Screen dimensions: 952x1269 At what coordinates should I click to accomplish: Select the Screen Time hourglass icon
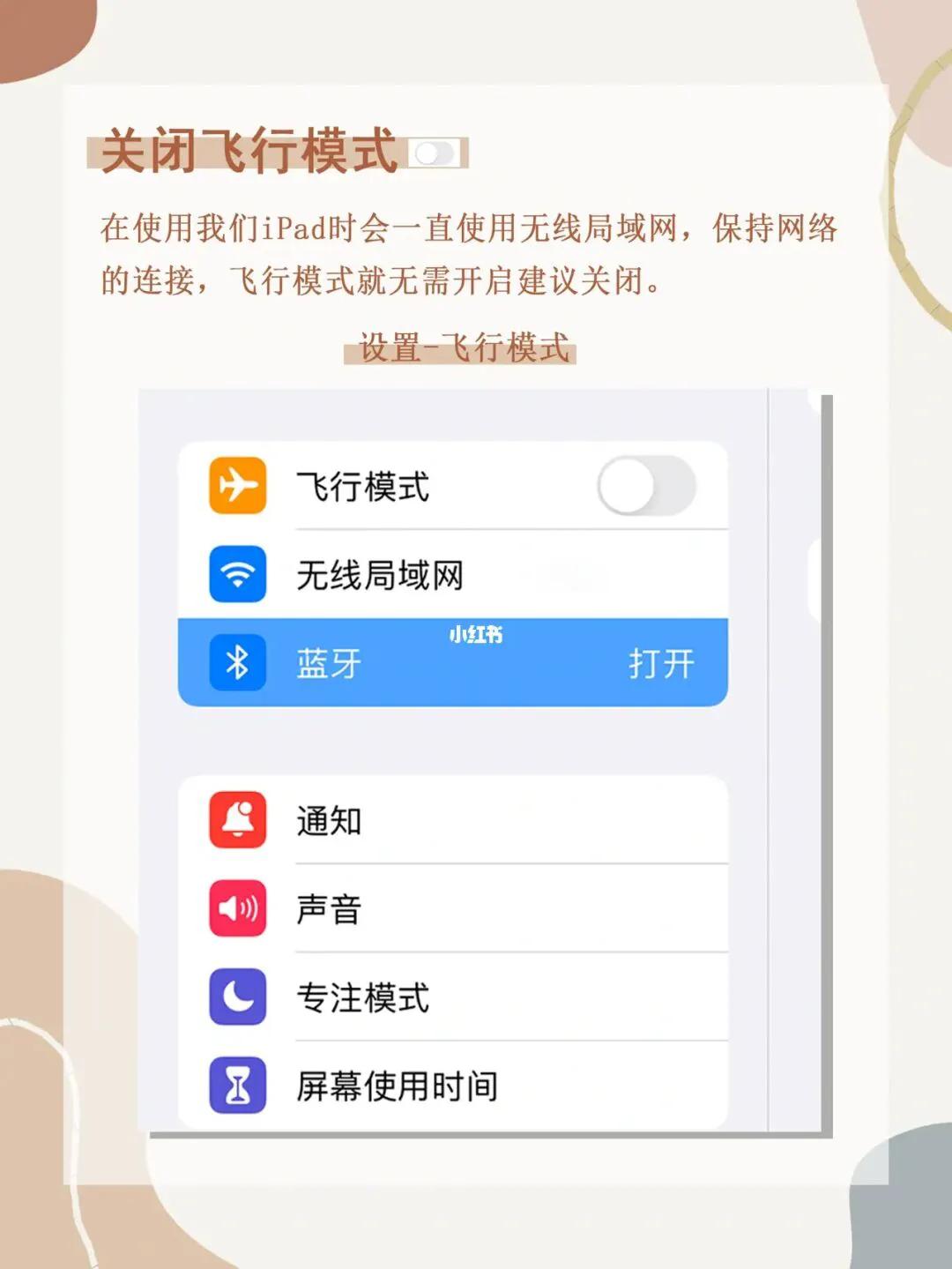(236, 1086)
